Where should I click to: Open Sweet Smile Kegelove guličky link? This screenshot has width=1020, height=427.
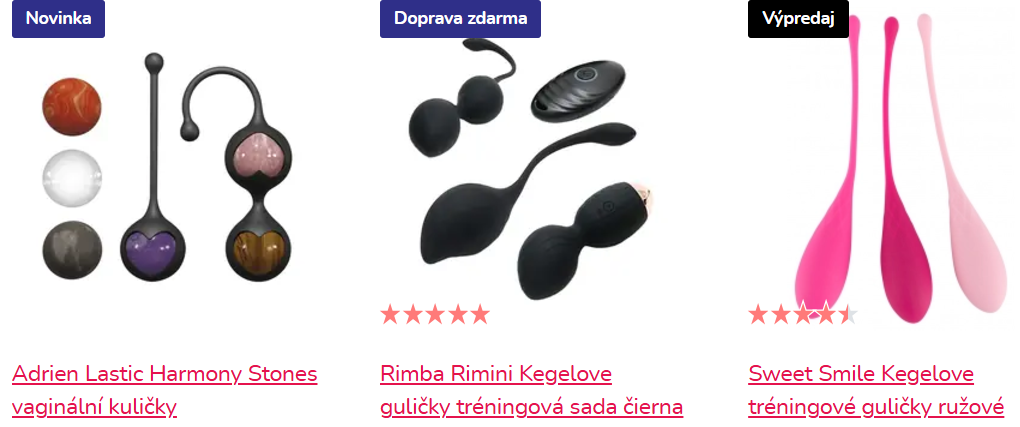coord(860,375)
